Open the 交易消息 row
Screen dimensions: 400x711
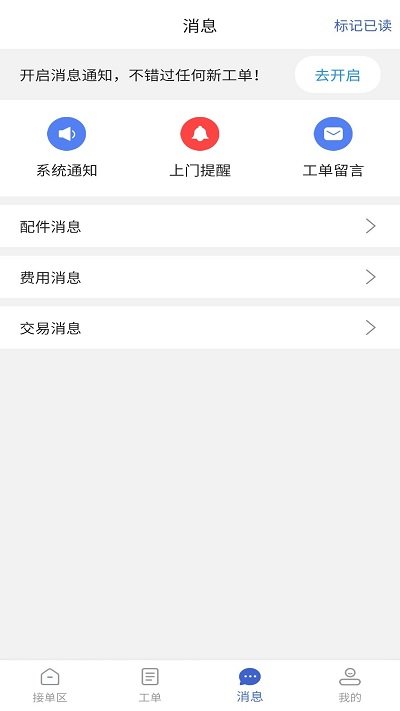[200, 327]
